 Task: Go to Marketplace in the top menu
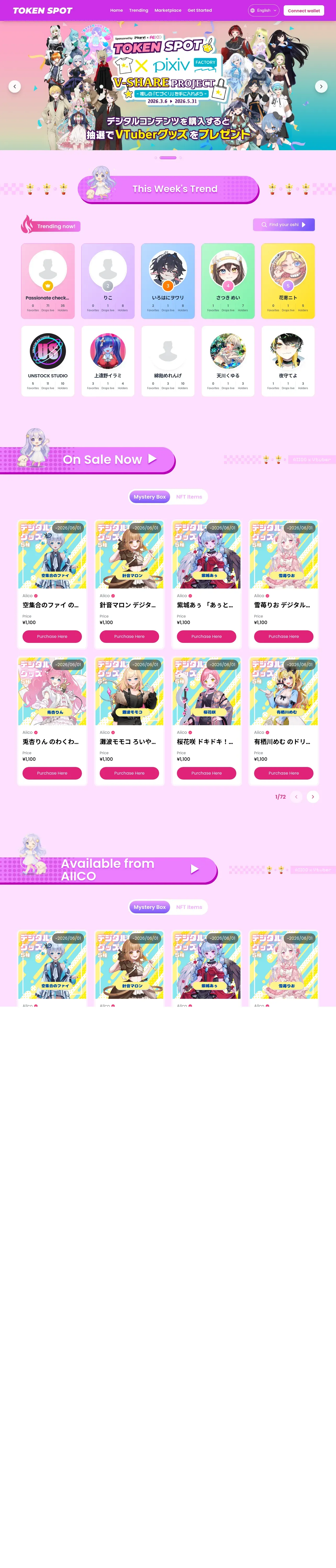tap(168, 10)
